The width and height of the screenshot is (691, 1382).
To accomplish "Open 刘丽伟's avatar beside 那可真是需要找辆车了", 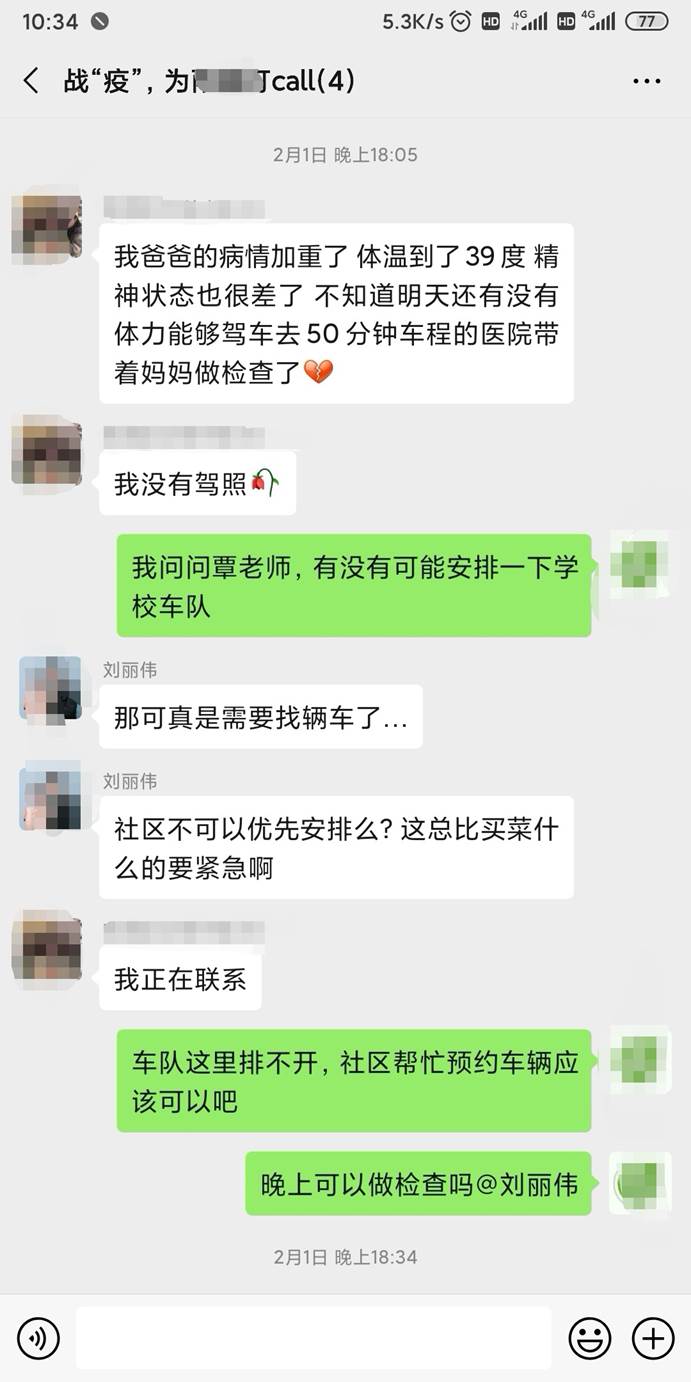I will [x=50, y=688].
